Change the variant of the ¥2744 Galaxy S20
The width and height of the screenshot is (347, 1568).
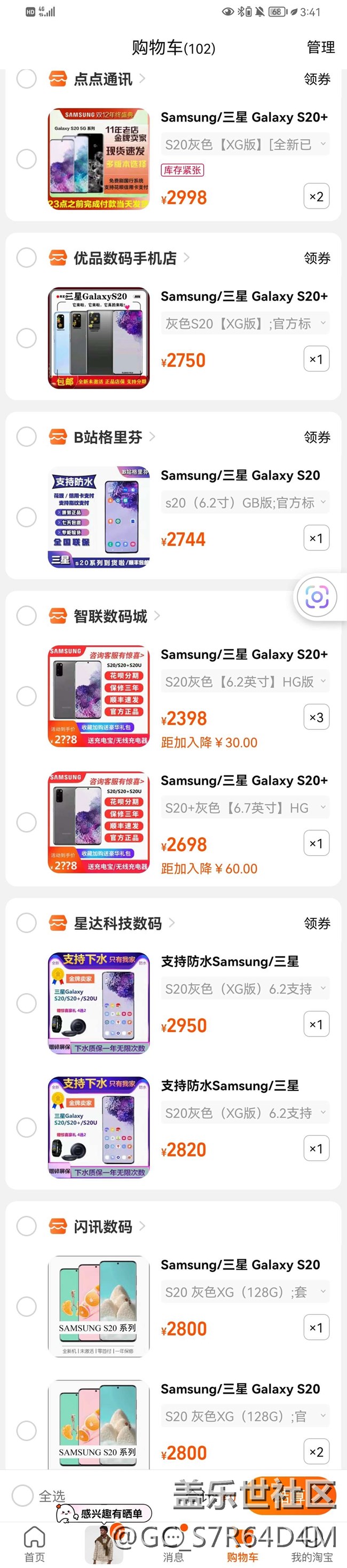245,503
